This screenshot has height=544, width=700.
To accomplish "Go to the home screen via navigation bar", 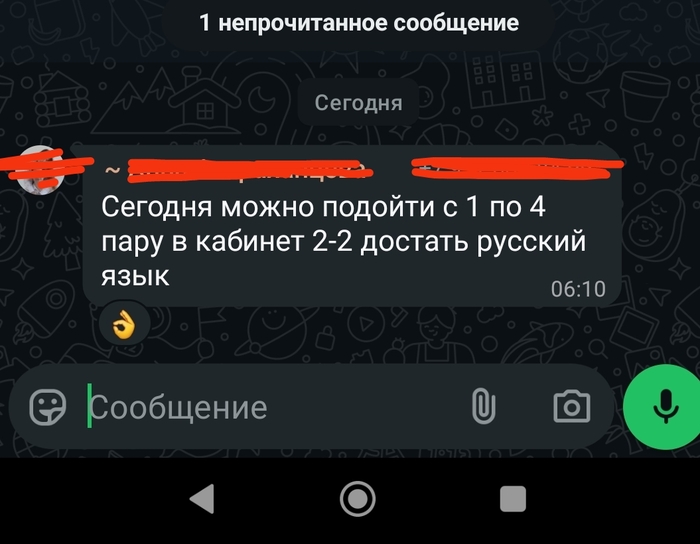I will pyautogui.click(x=357, y=498).
